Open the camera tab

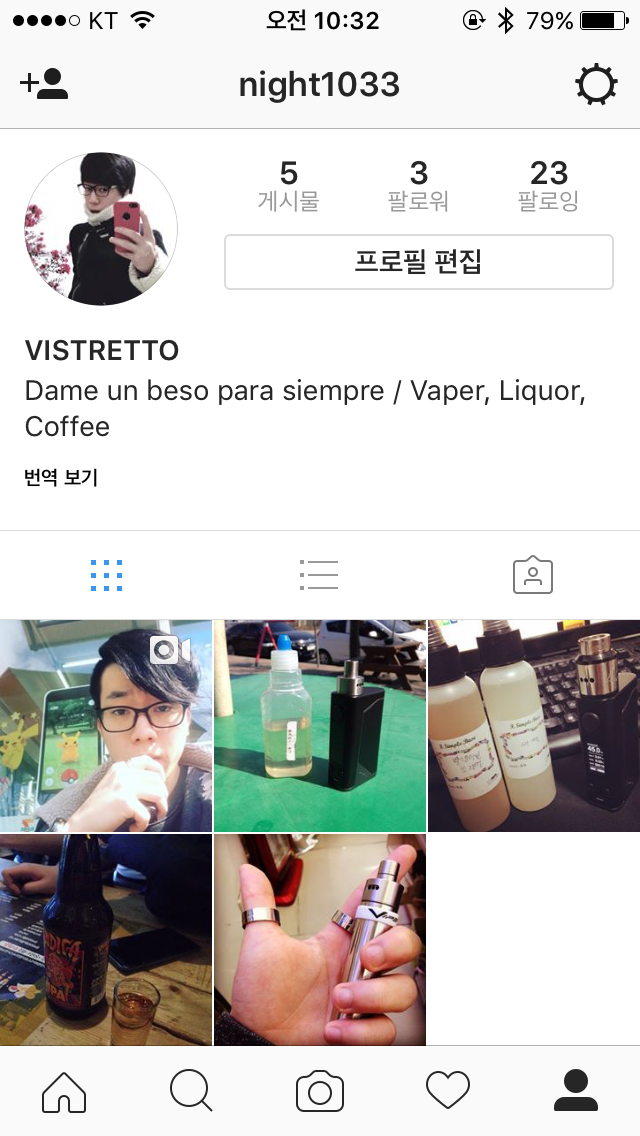[x=320, y=1091]
